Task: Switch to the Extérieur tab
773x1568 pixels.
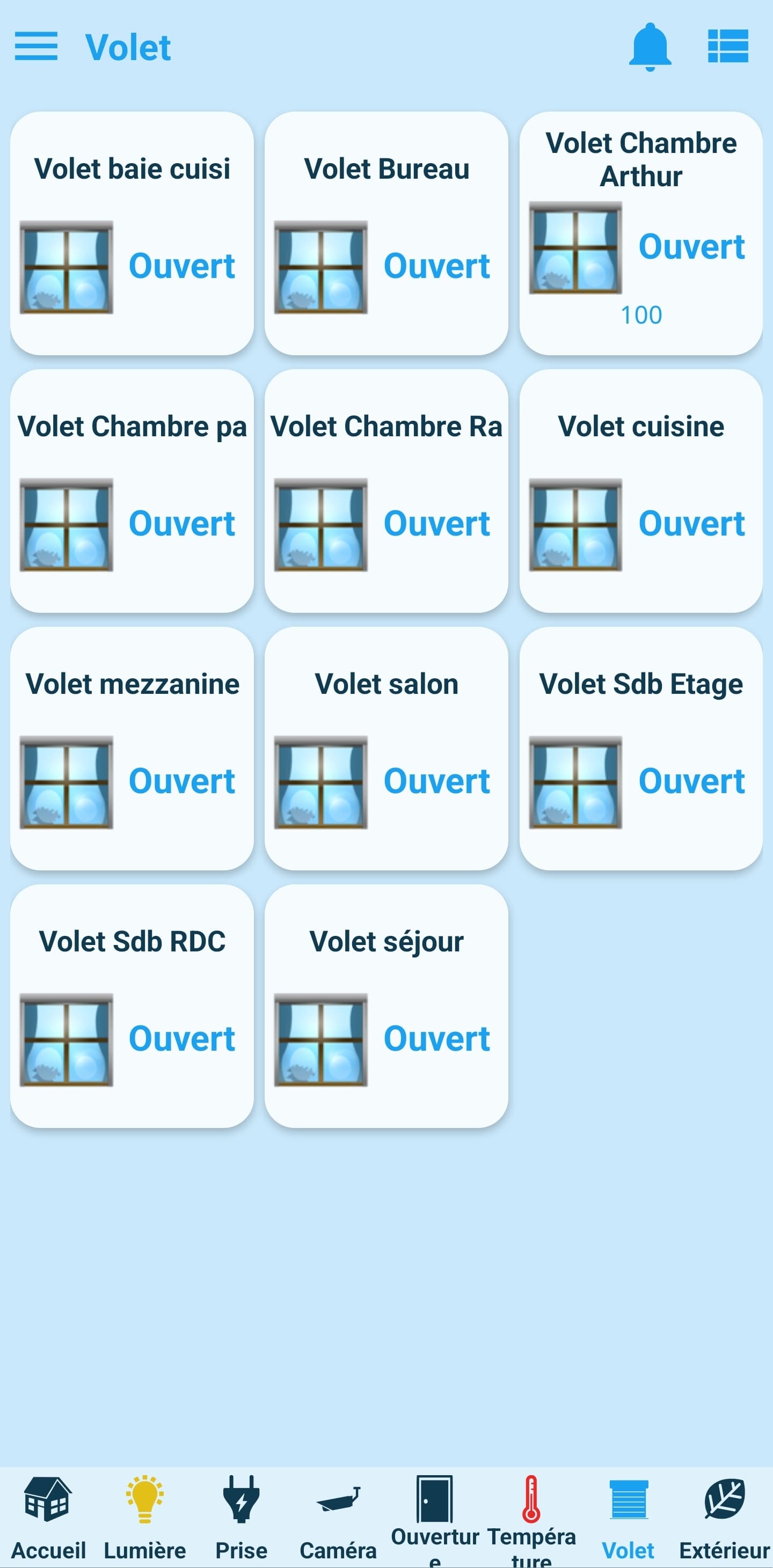Action: (724, 1518)
